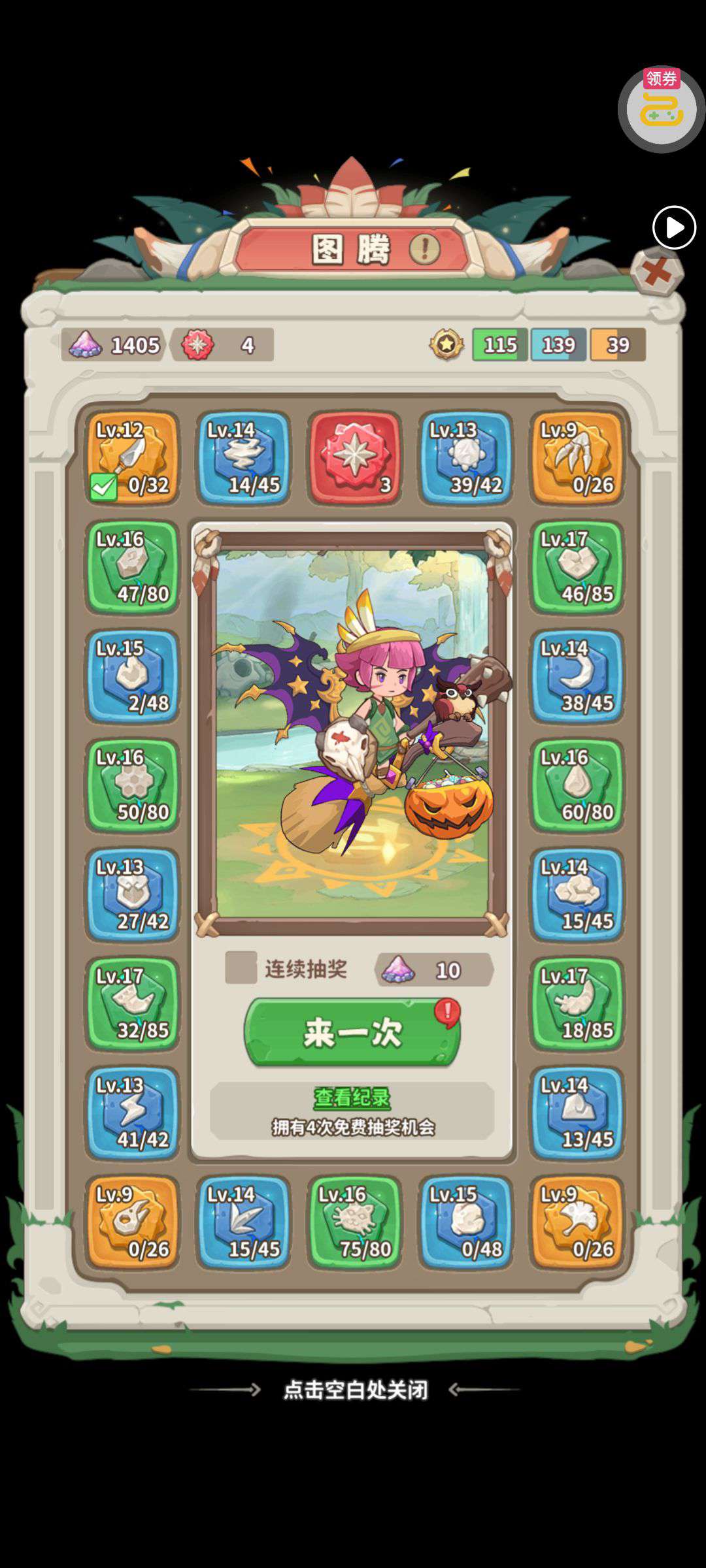Open the Lv.14 totem with 38/45
706x1568 pixels.
click(x=577, y=676)
